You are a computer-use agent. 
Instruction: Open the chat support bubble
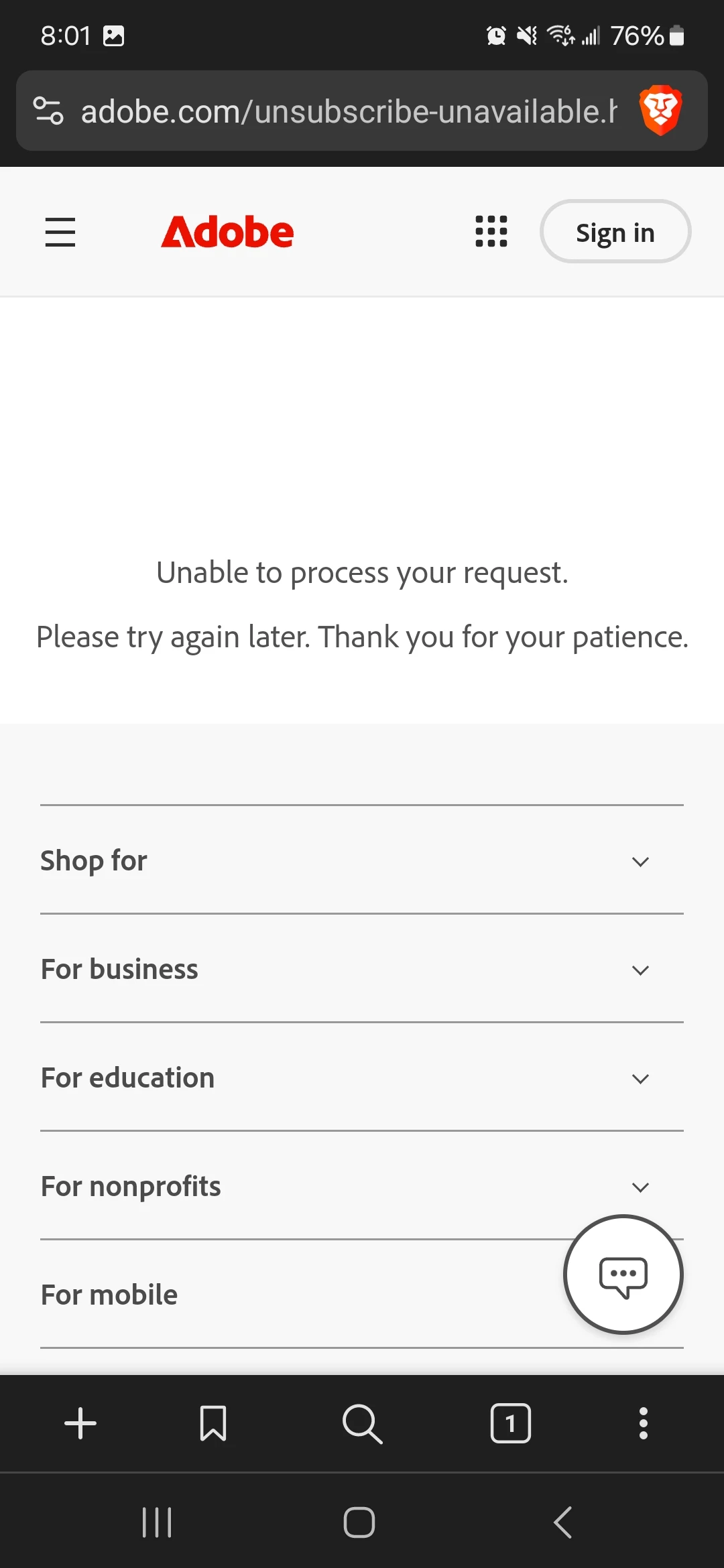pos(623,1275)
